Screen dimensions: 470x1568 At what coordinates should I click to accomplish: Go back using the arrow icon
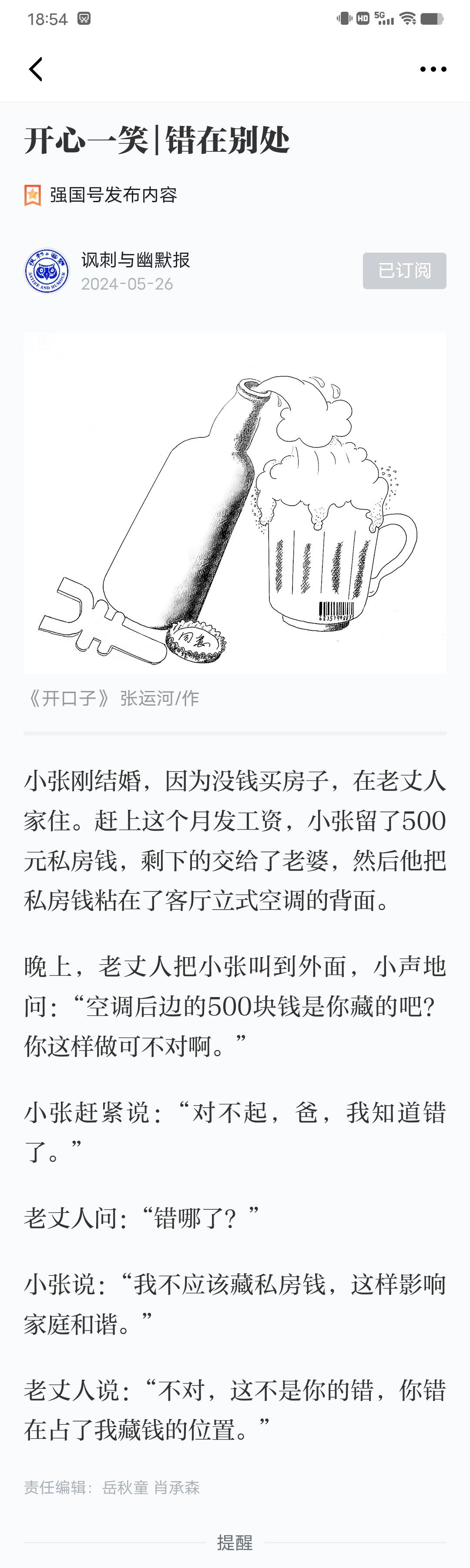coord(36,70)
